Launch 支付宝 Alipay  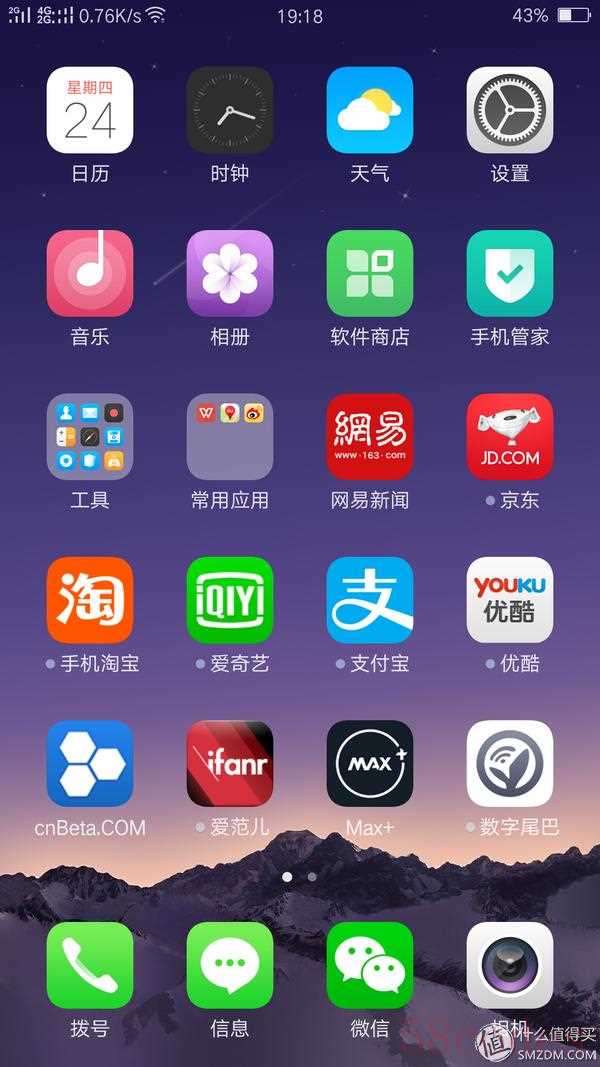click(x=370, y=600)
